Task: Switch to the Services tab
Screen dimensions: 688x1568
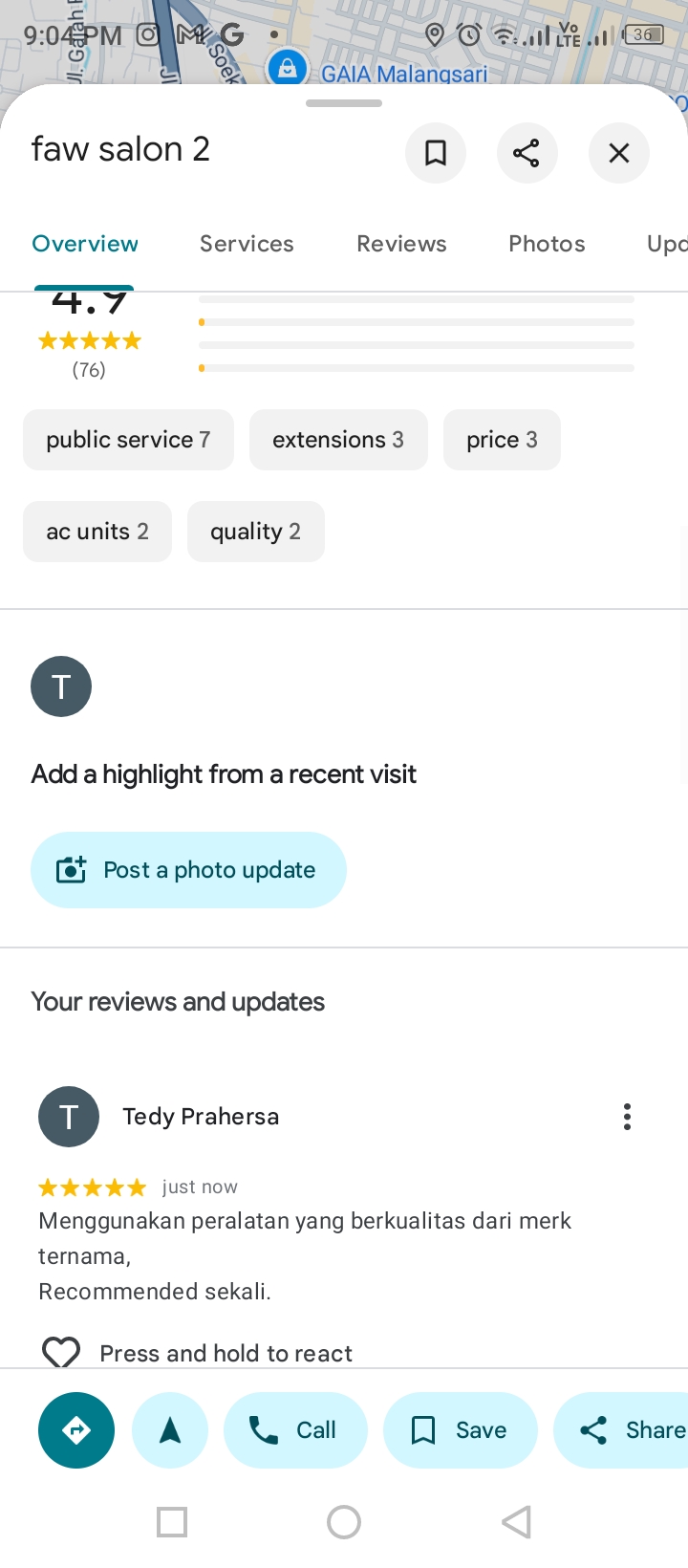Action: (247, 244)
